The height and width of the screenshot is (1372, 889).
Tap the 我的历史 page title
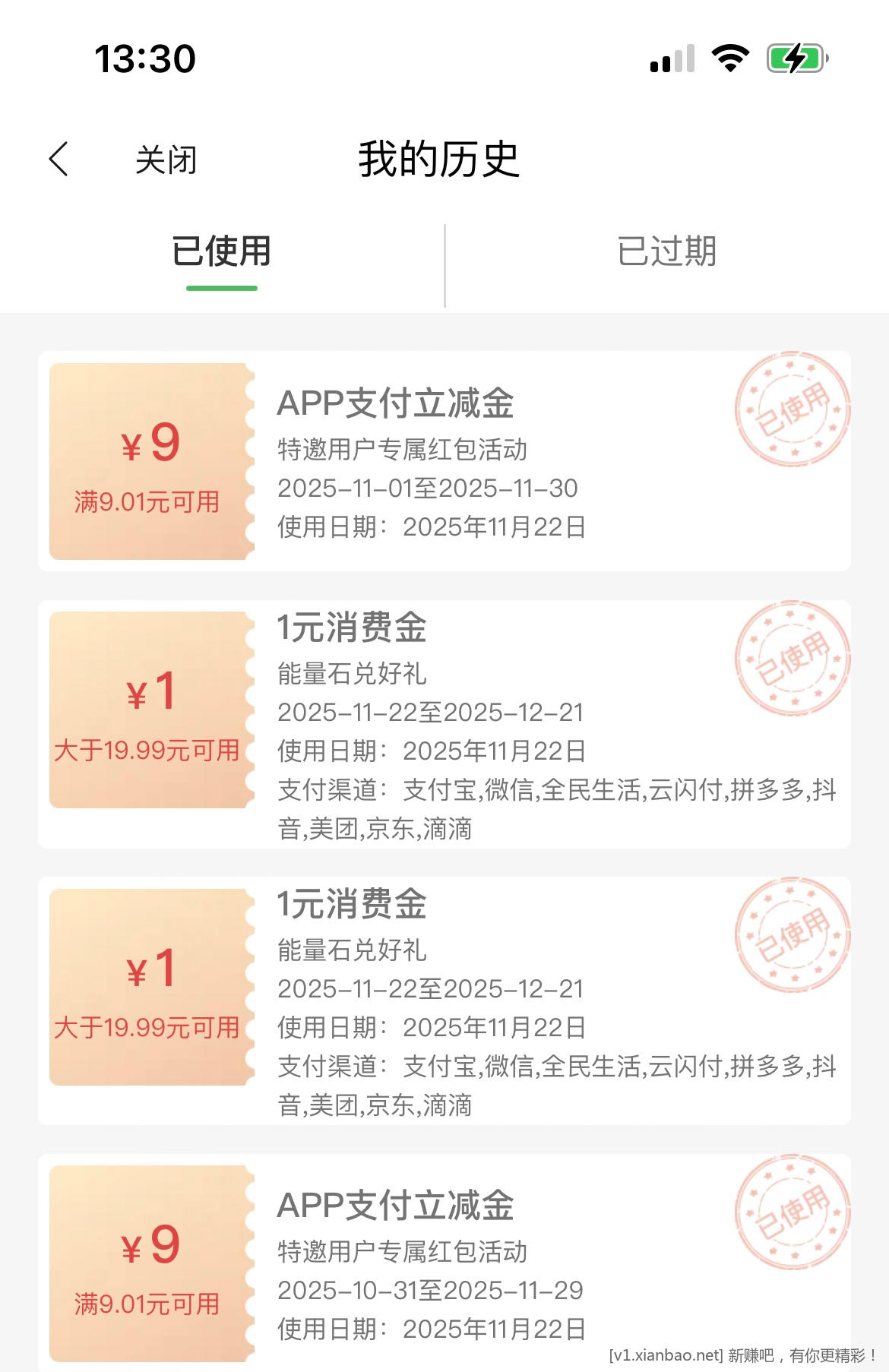click(439, 160)
